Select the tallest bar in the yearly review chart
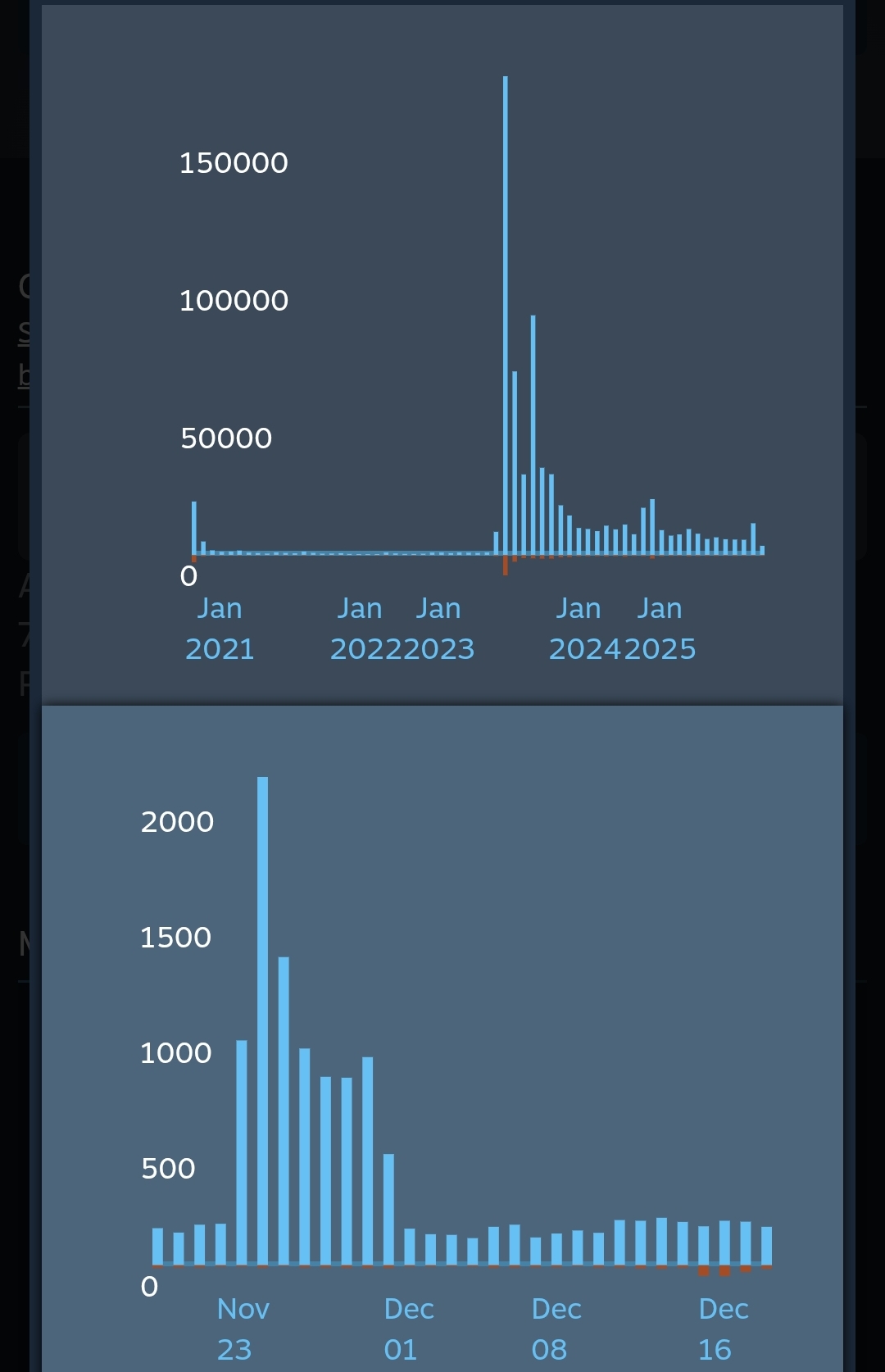 point(506,316)
